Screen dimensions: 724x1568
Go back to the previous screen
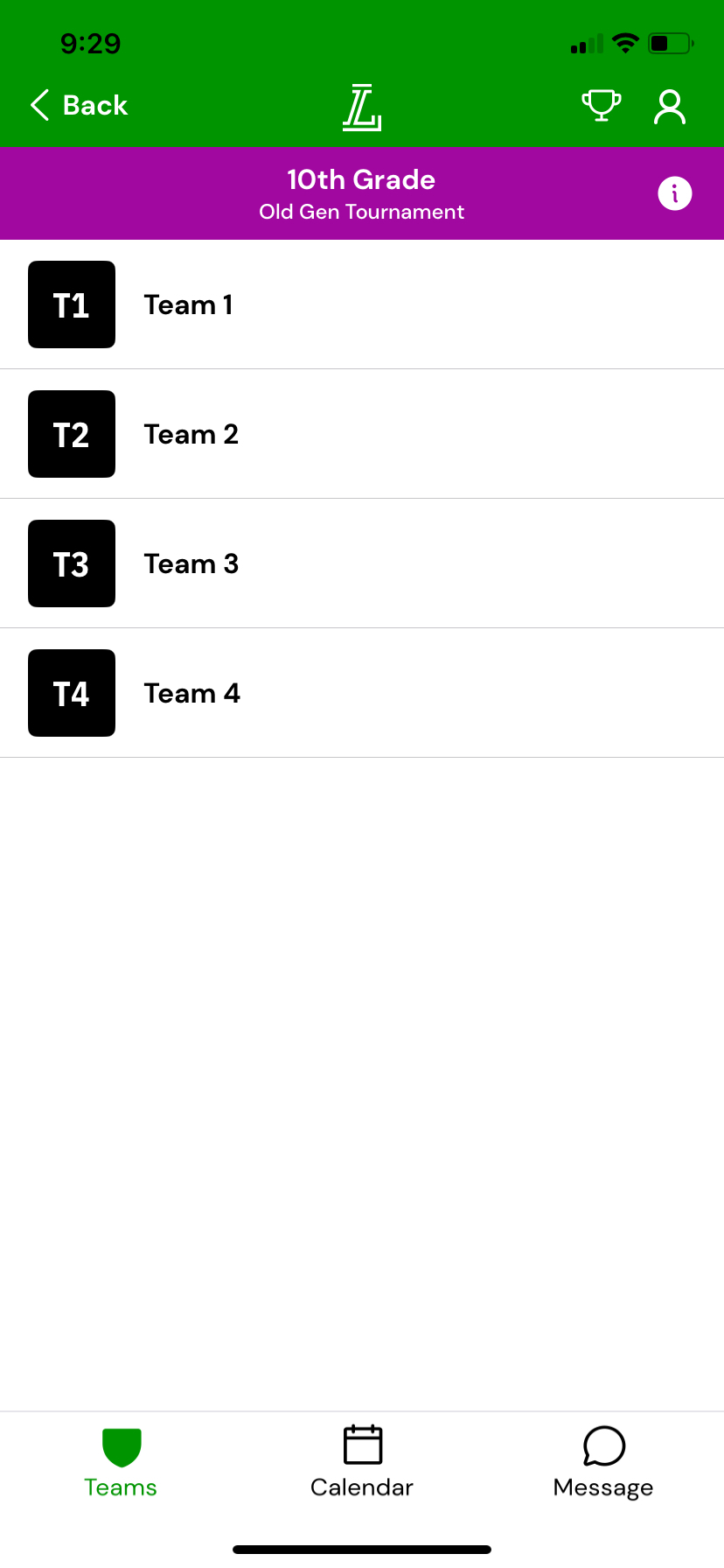pos(80,106)
